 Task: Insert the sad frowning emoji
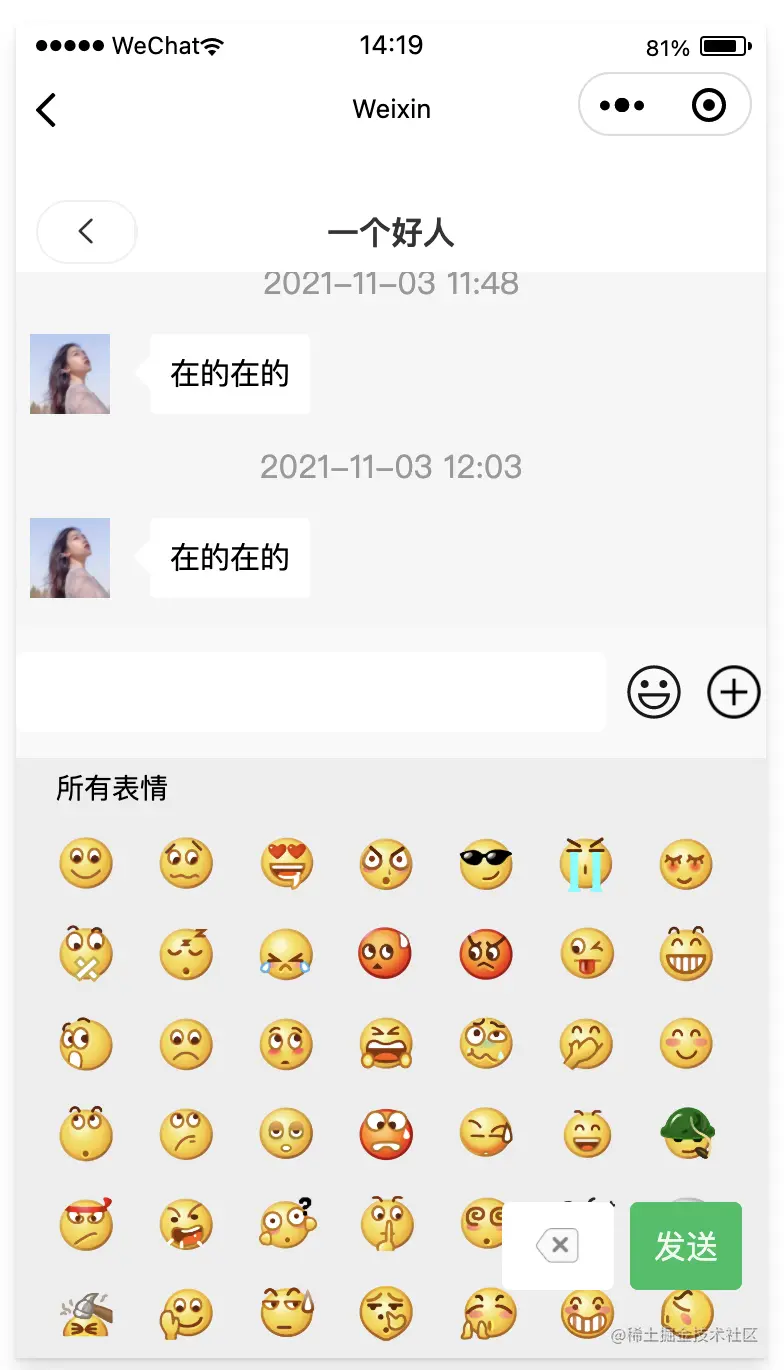186,1044
